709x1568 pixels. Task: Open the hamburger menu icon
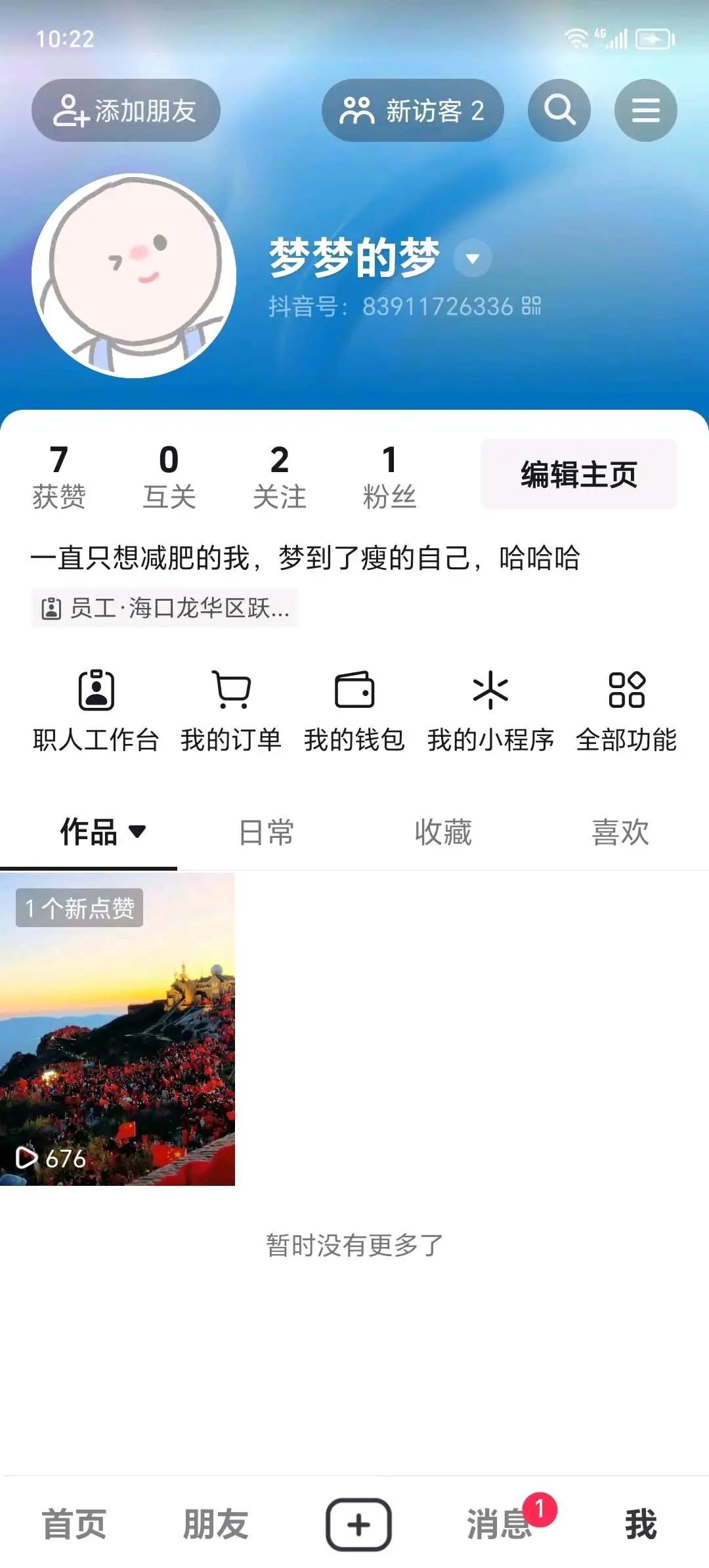[646, 110]
